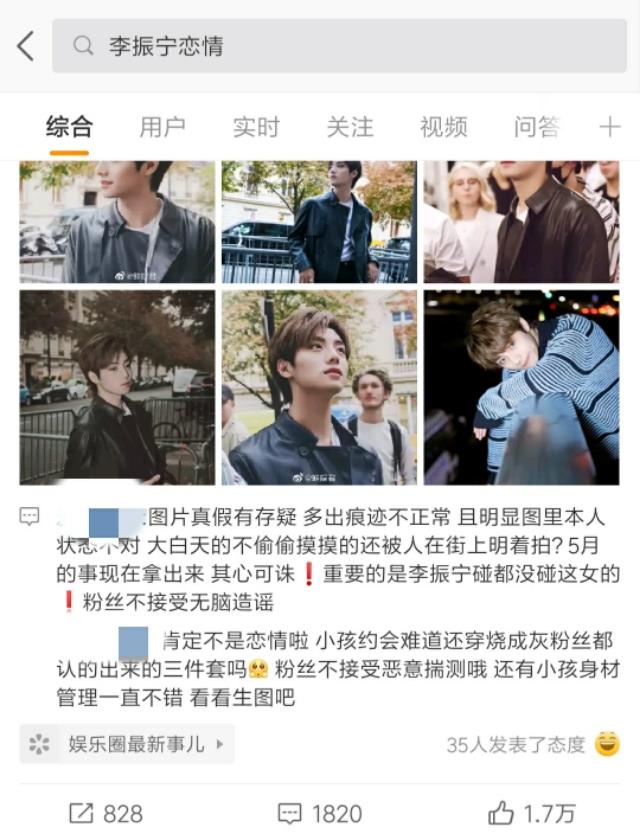Image resolution: width=640 pixels, height=834 pixels.
Task: Switch to the 关注 tab
Action: point(350,127)
